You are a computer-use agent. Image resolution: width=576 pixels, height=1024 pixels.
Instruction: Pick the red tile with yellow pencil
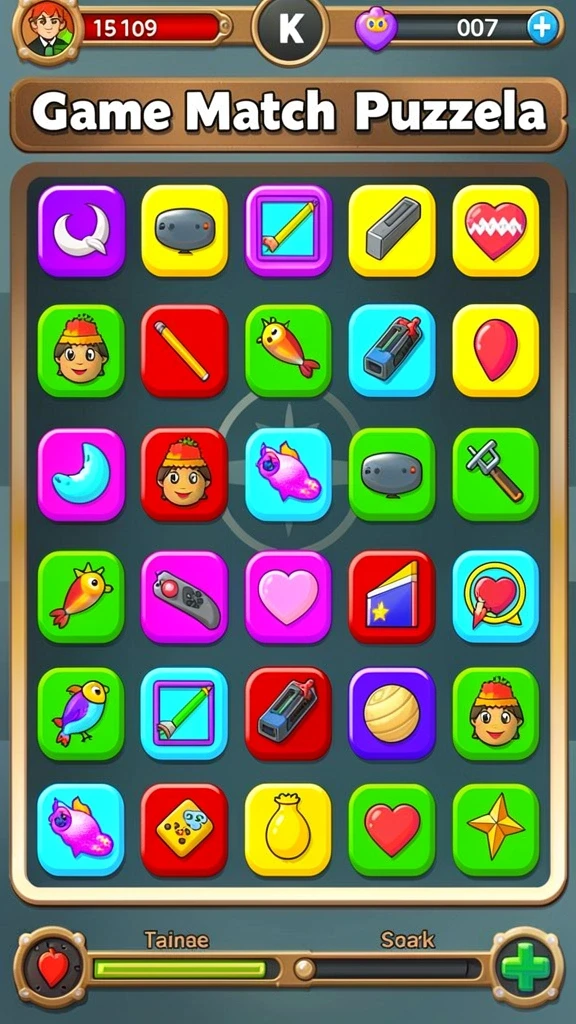pyautogui.click(x=185, y=351)
